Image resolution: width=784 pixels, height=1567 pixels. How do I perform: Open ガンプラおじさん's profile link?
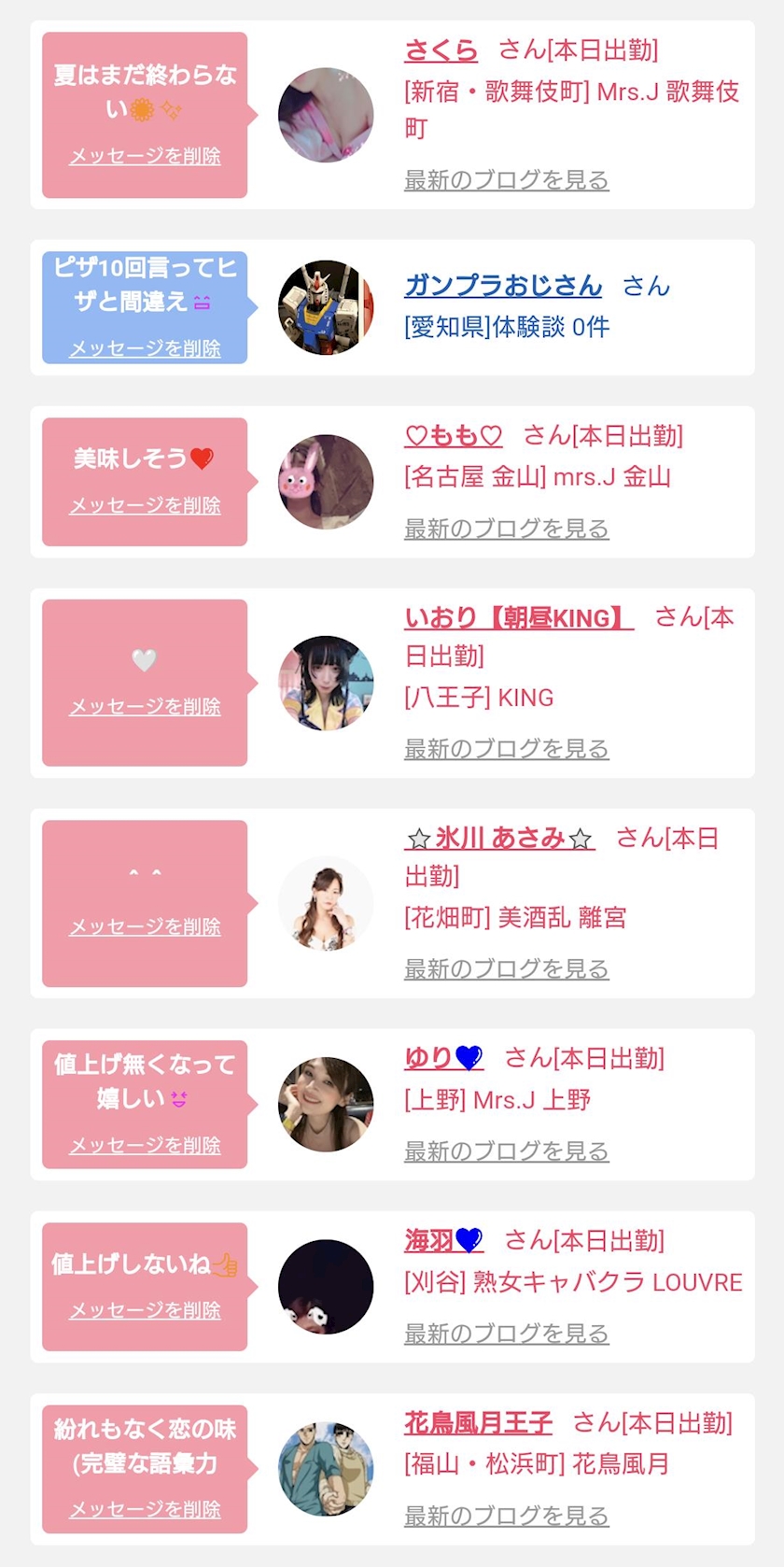click(x=503, y=286)
